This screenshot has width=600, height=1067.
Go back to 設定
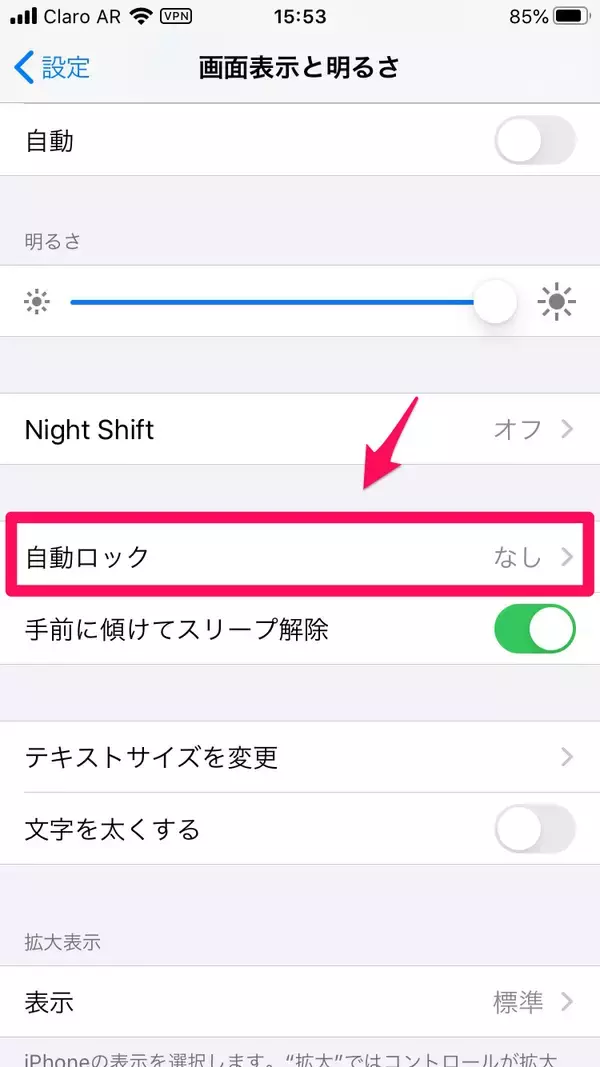pyautogui.click(x=53, y=67)
